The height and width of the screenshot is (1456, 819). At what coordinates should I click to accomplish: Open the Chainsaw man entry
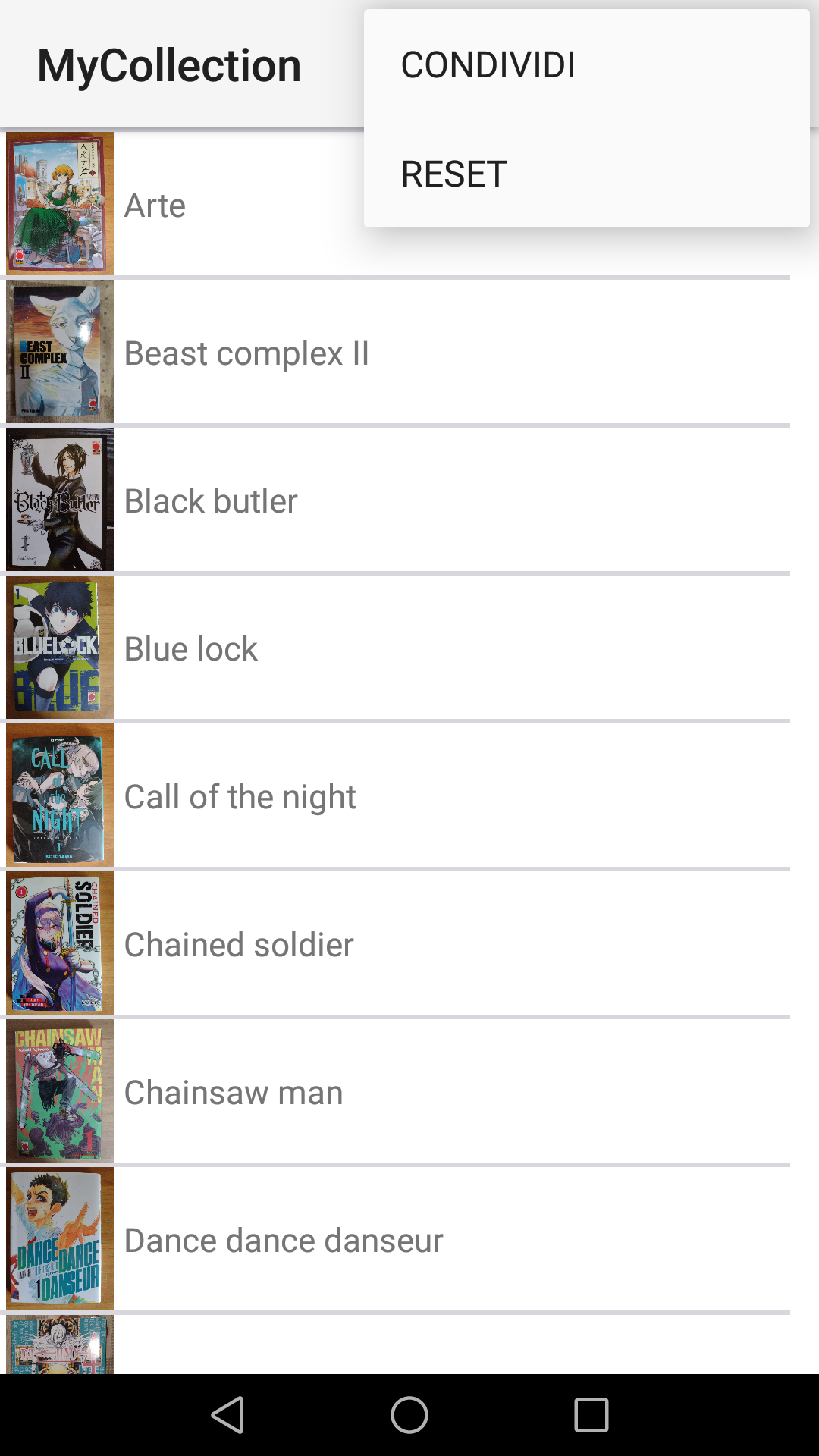234,1093
